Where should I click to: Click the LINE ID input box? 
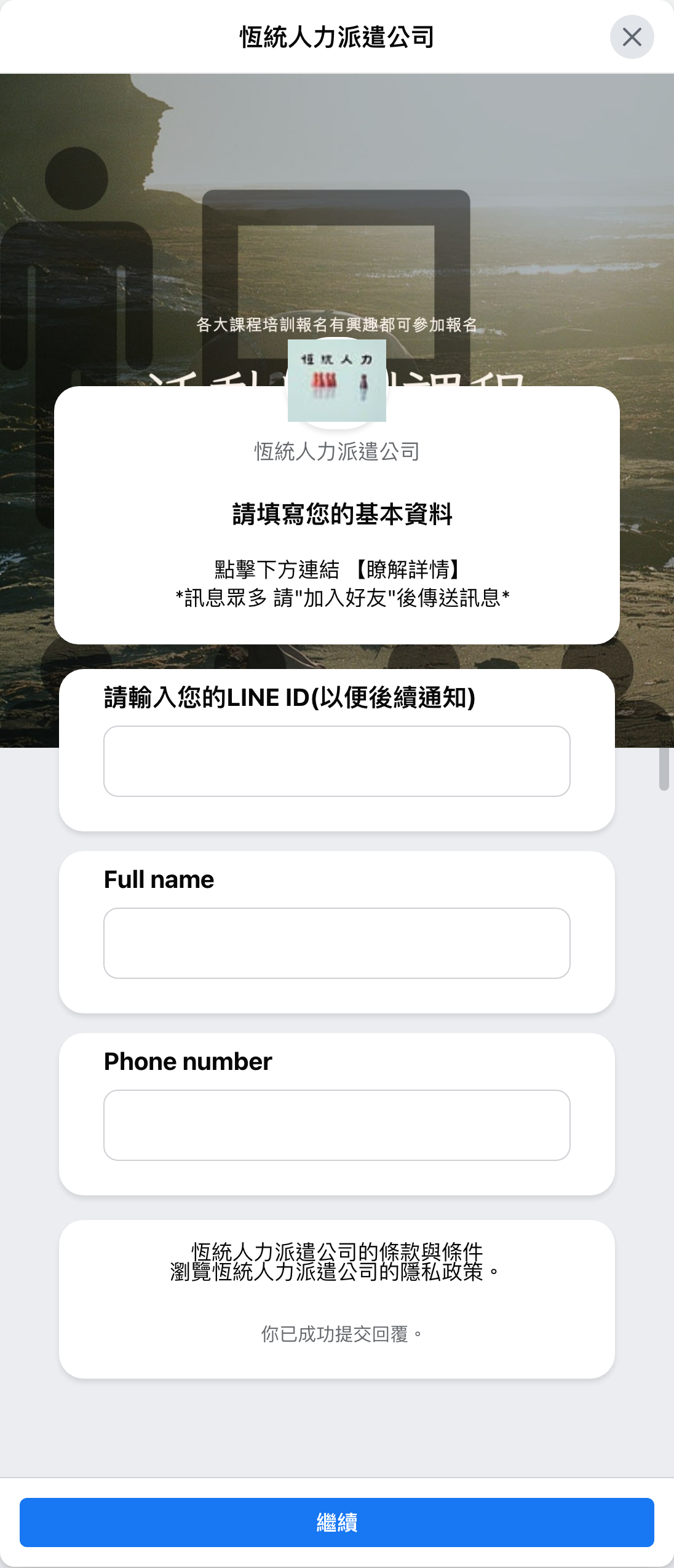click(336, 761)
